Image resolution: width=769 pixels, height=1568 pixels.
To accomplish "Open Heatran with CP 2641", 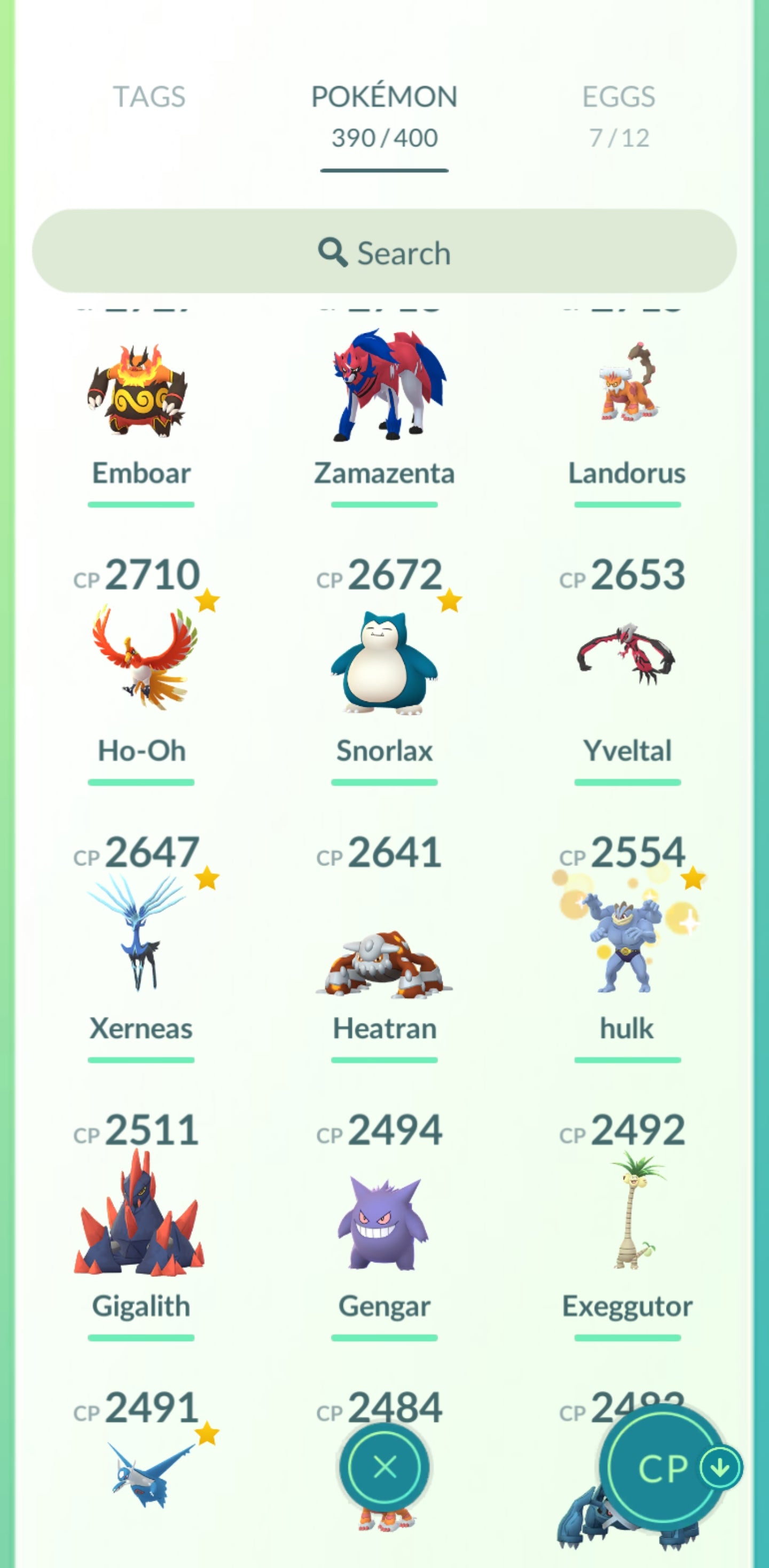I will [384, 949].
